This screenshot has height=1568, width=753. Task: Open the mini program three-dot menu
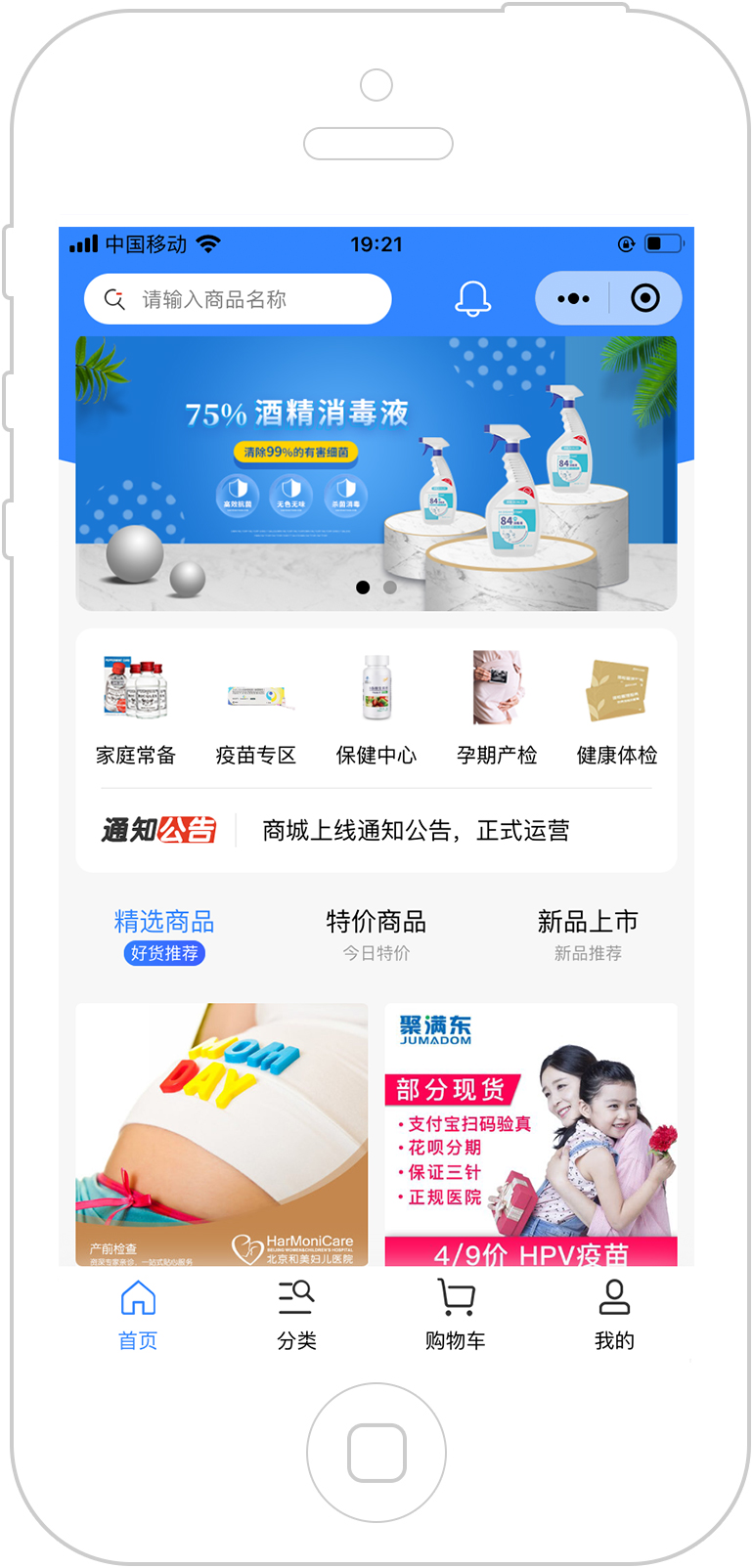coord(573,298)
